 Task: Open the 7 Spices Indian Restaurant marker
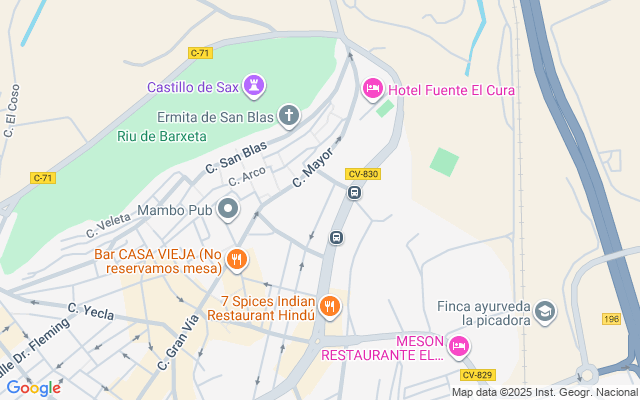[x=330, y=307]
